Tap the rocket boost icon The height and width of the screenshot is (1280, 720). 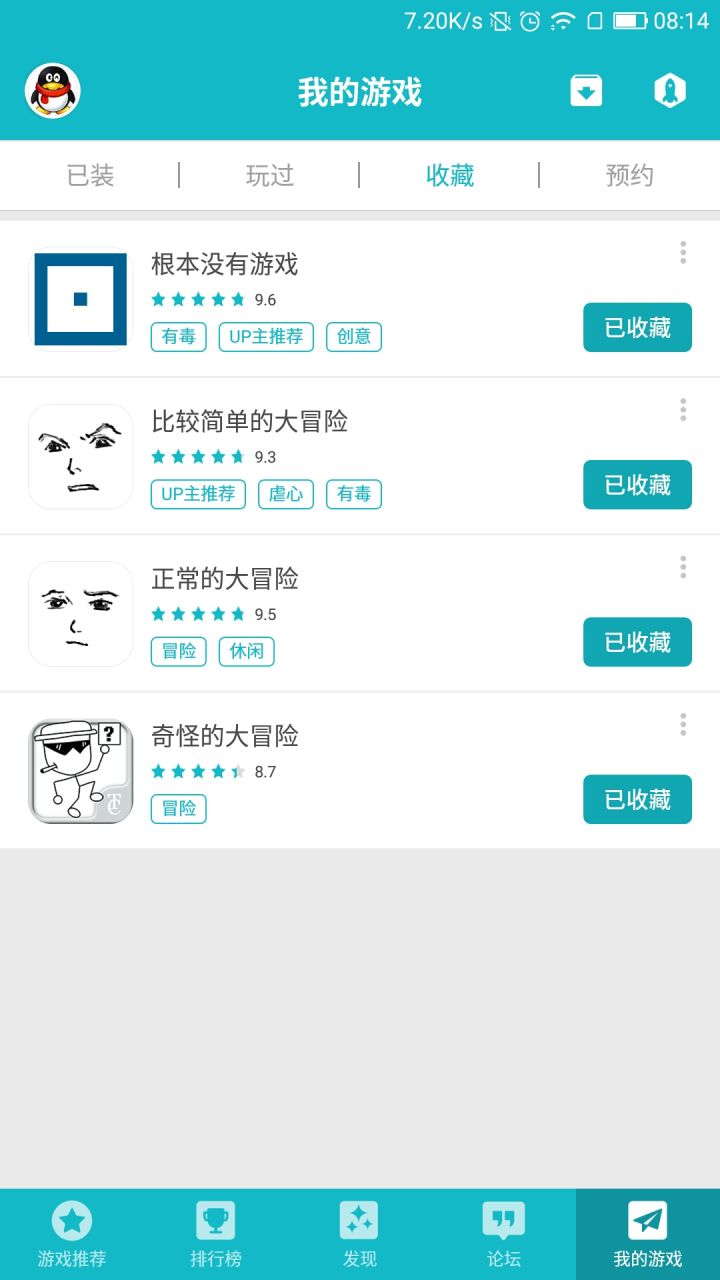[669, 91]
